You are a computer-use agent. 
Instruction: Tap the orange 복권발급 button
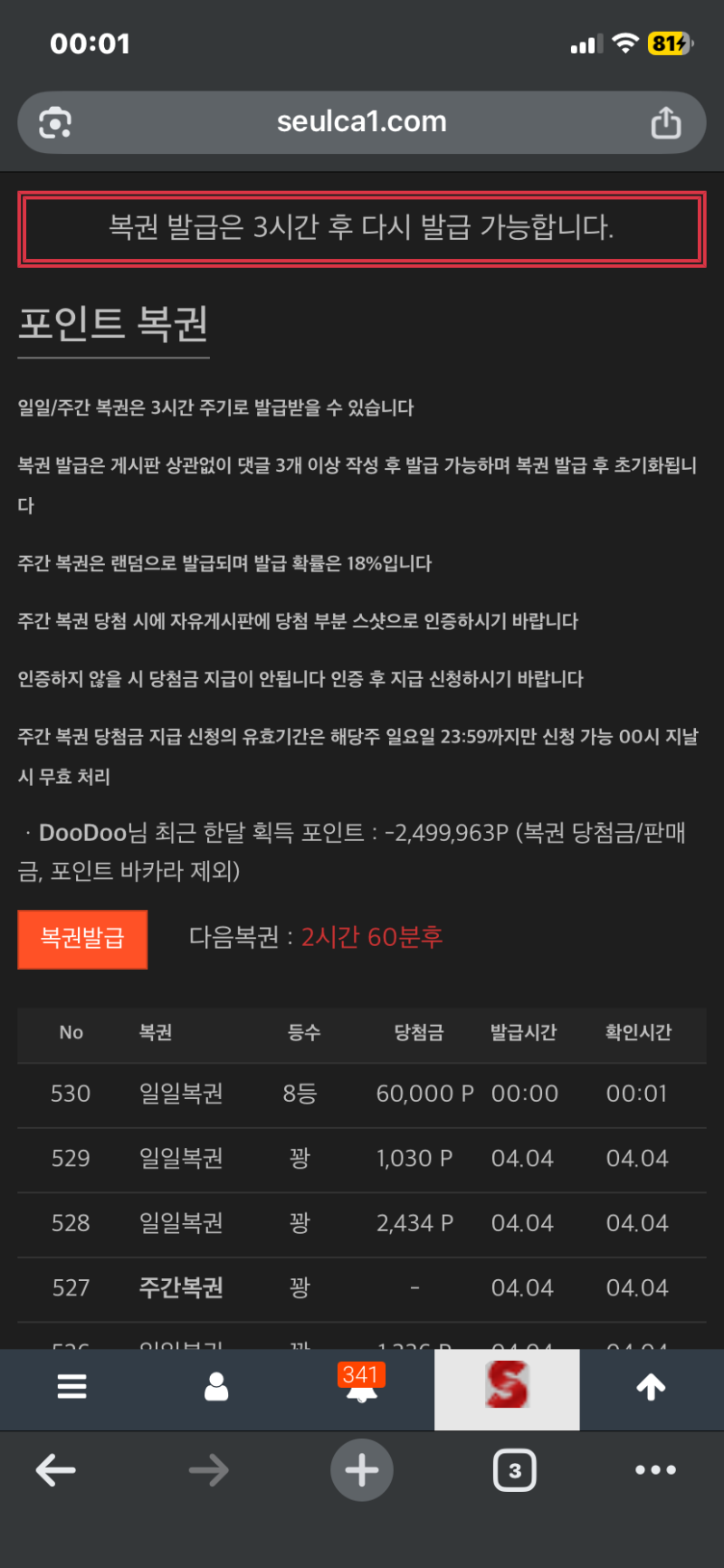pyautogui.click(x=82, y=939)
